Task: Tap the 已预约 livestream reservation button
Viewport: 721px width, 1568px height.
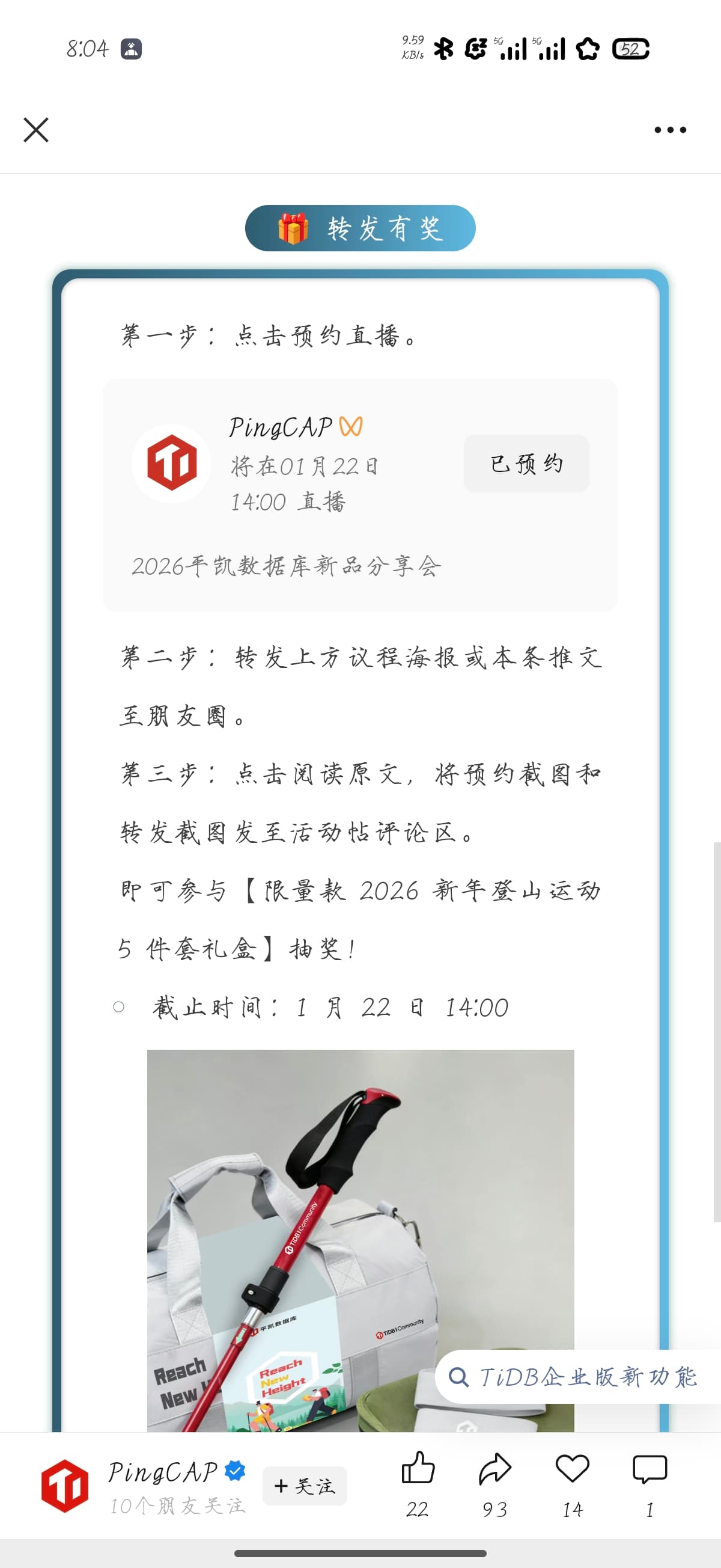Action: [526, 464]
